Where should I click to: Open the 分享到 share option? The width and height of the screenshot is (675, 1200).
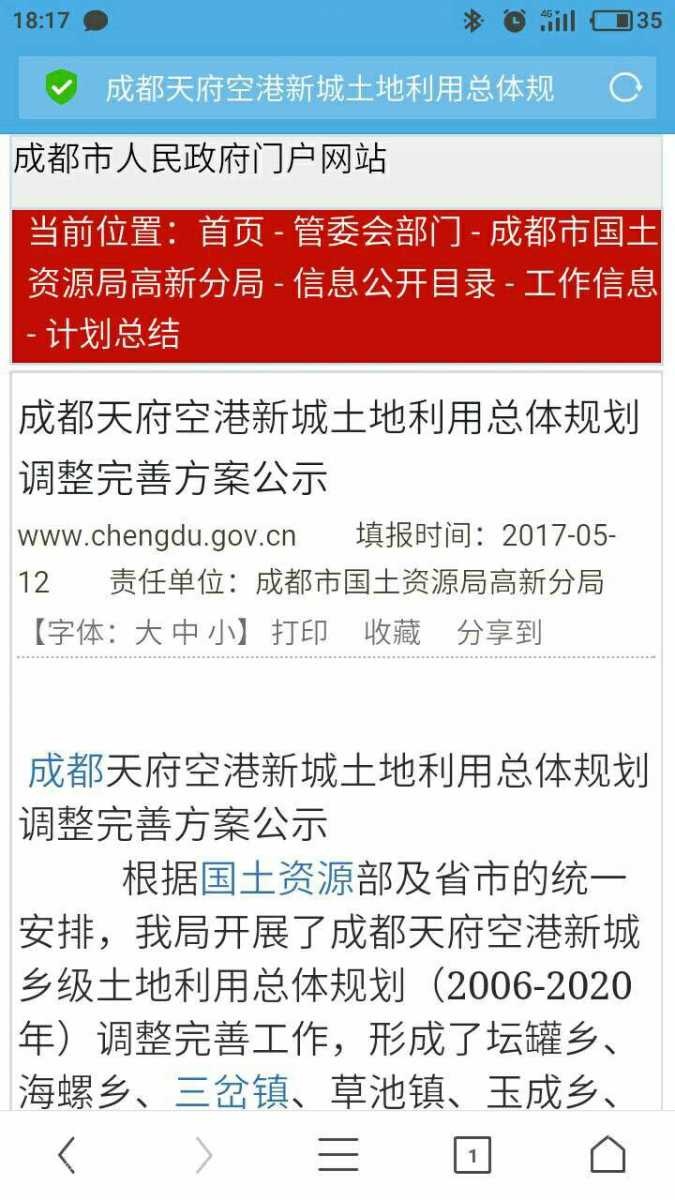coord(499,632)
